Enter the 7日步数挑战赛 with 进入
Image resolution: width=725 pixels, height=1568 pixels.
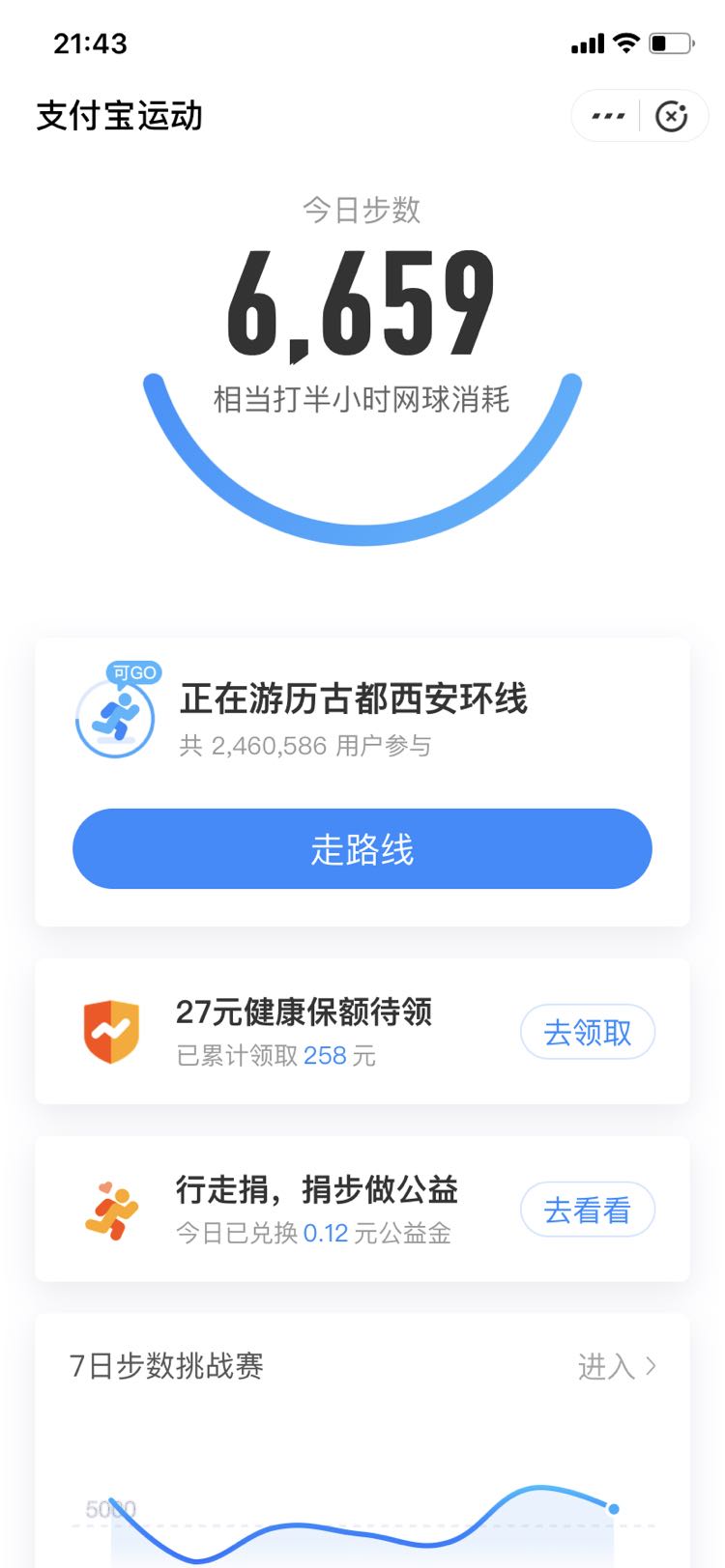[x=617, y=1366]
